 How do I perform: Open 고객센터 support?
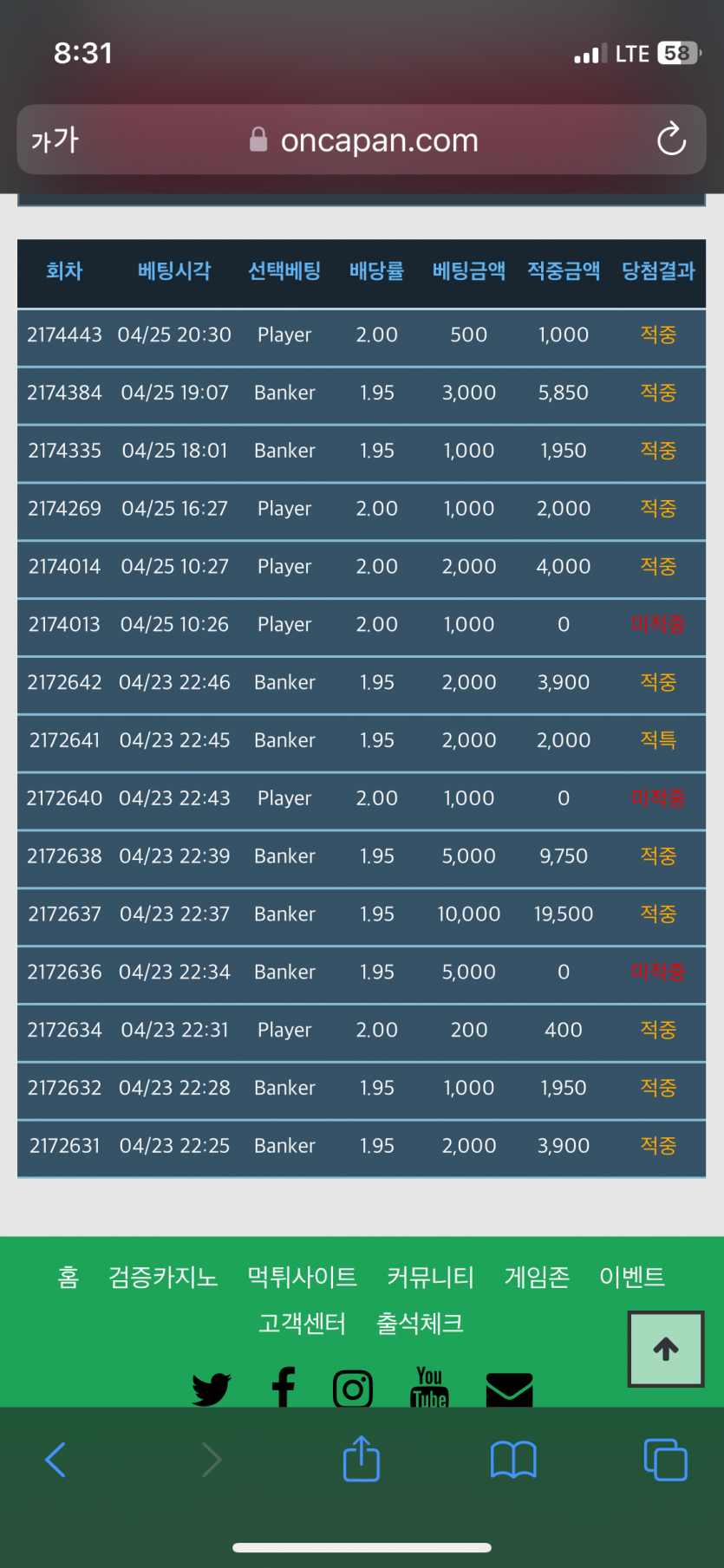[x=302, y=1324]
